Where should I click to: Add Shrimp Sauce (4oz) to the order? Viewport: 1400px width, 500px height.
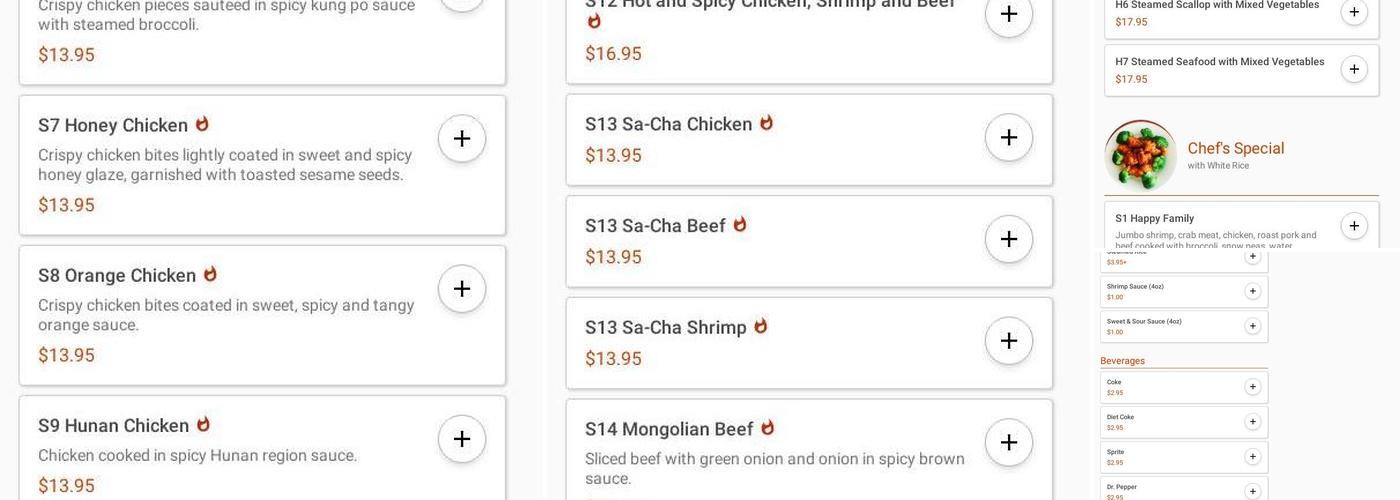click(x=1252, y=291)
